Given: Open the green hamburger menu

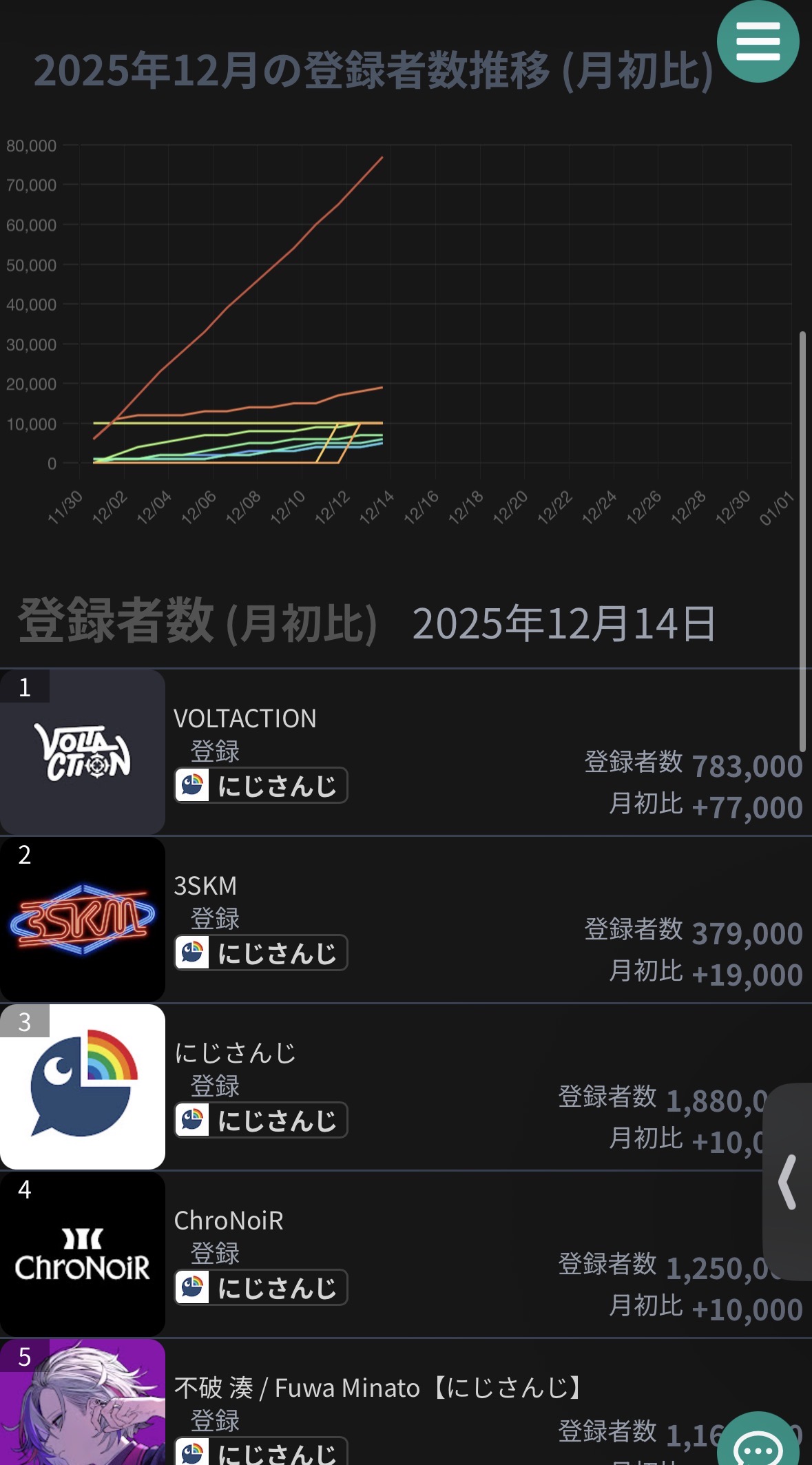Looking at the screenshot, I should click(758, 41).
